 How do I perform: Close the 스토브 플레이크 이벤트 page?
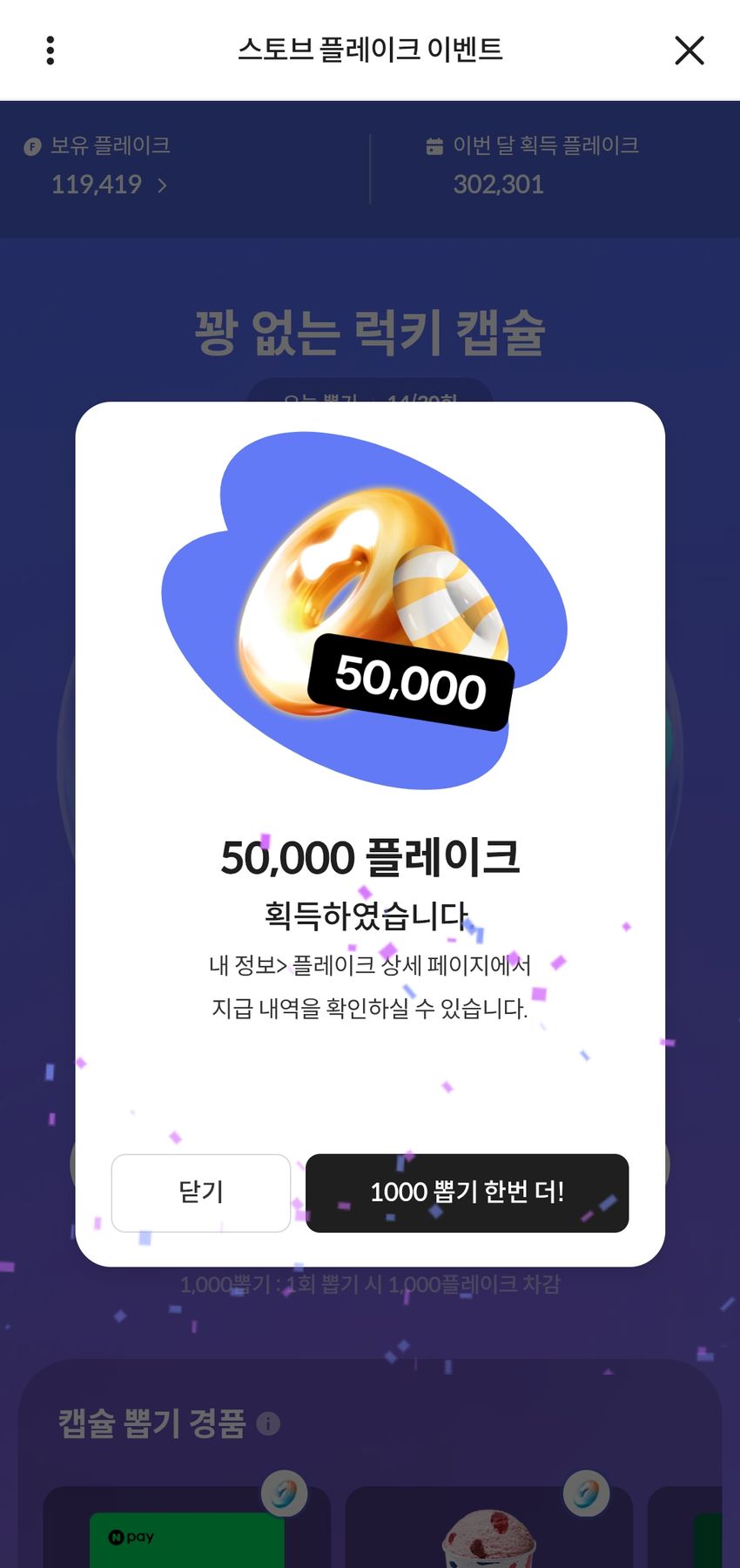click(689, 51)
